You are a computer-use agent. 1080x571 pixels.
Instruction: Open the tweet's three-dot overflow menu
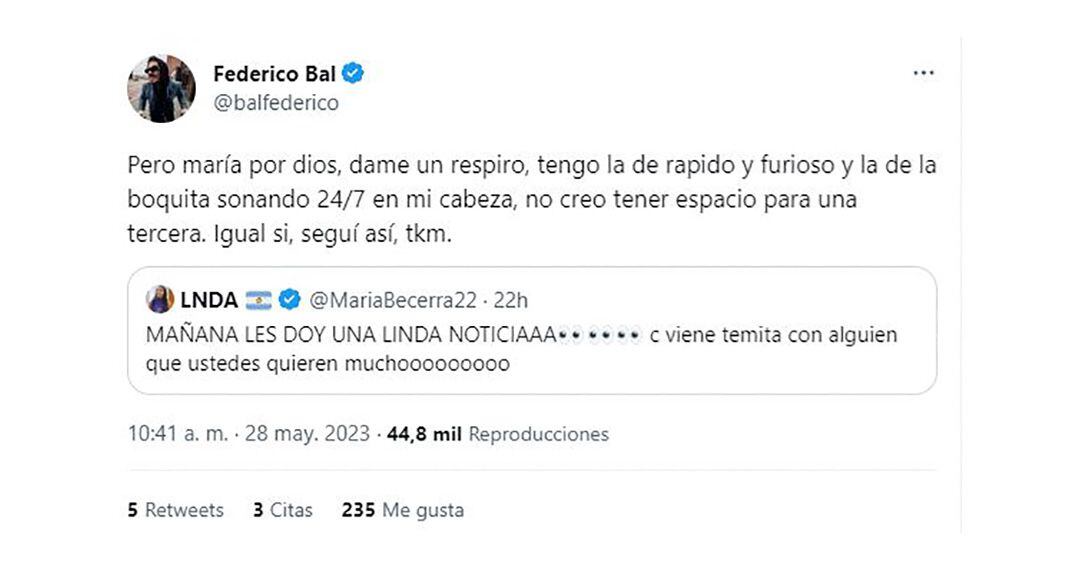click(x=923, y=74)
